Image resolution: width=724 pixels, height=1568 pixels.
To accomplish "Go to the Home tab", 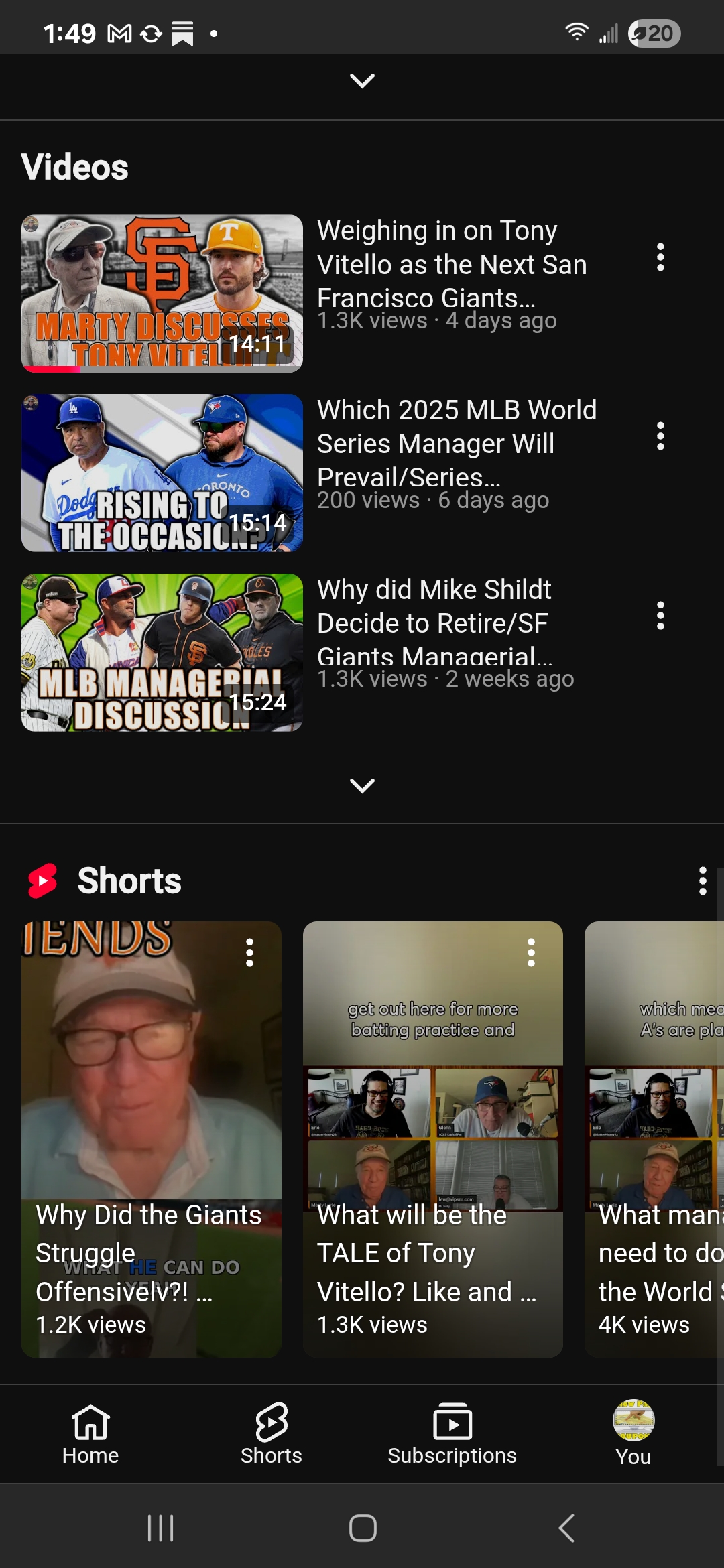I will coord(90,1433).
